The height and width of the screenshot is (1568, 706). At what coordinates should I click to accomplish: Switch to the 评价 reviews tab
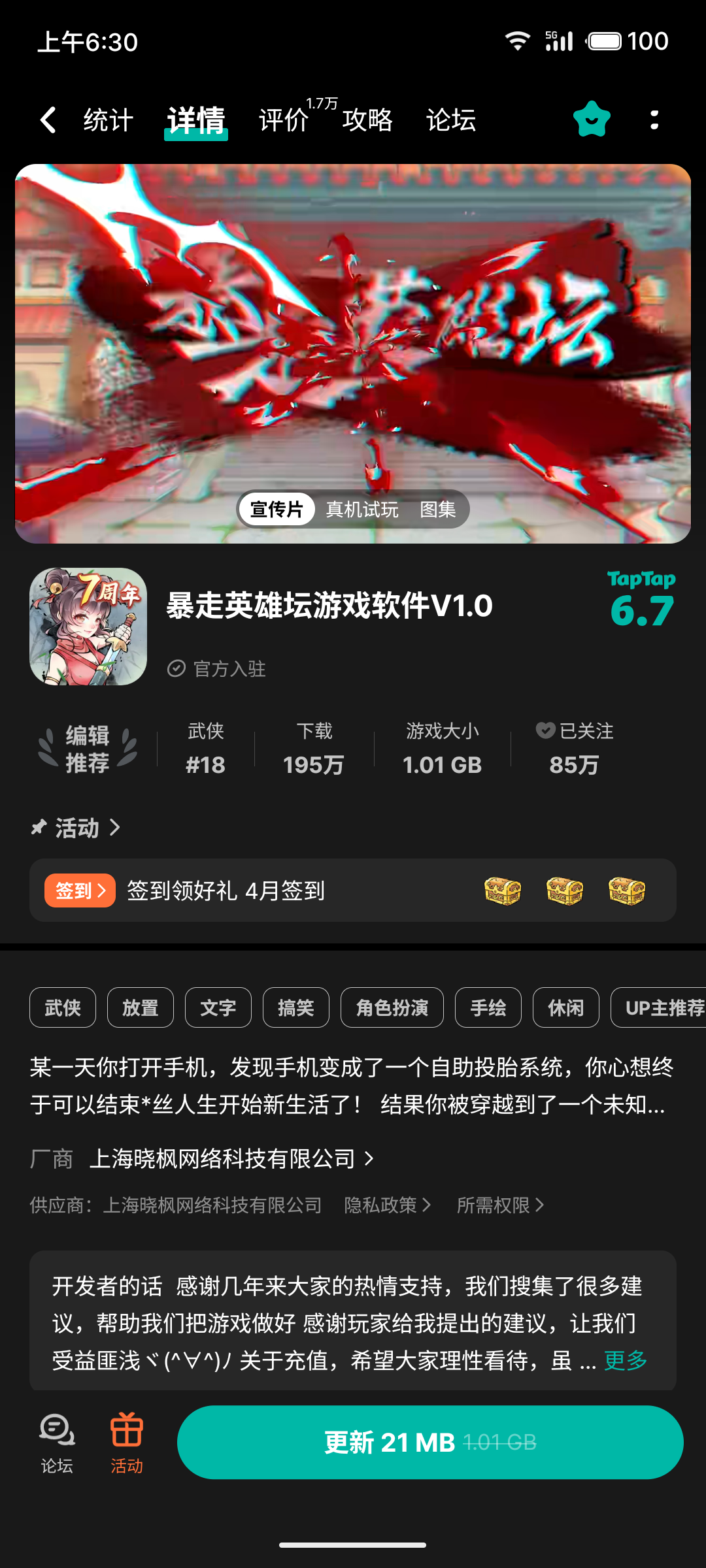tap(284, 120)
